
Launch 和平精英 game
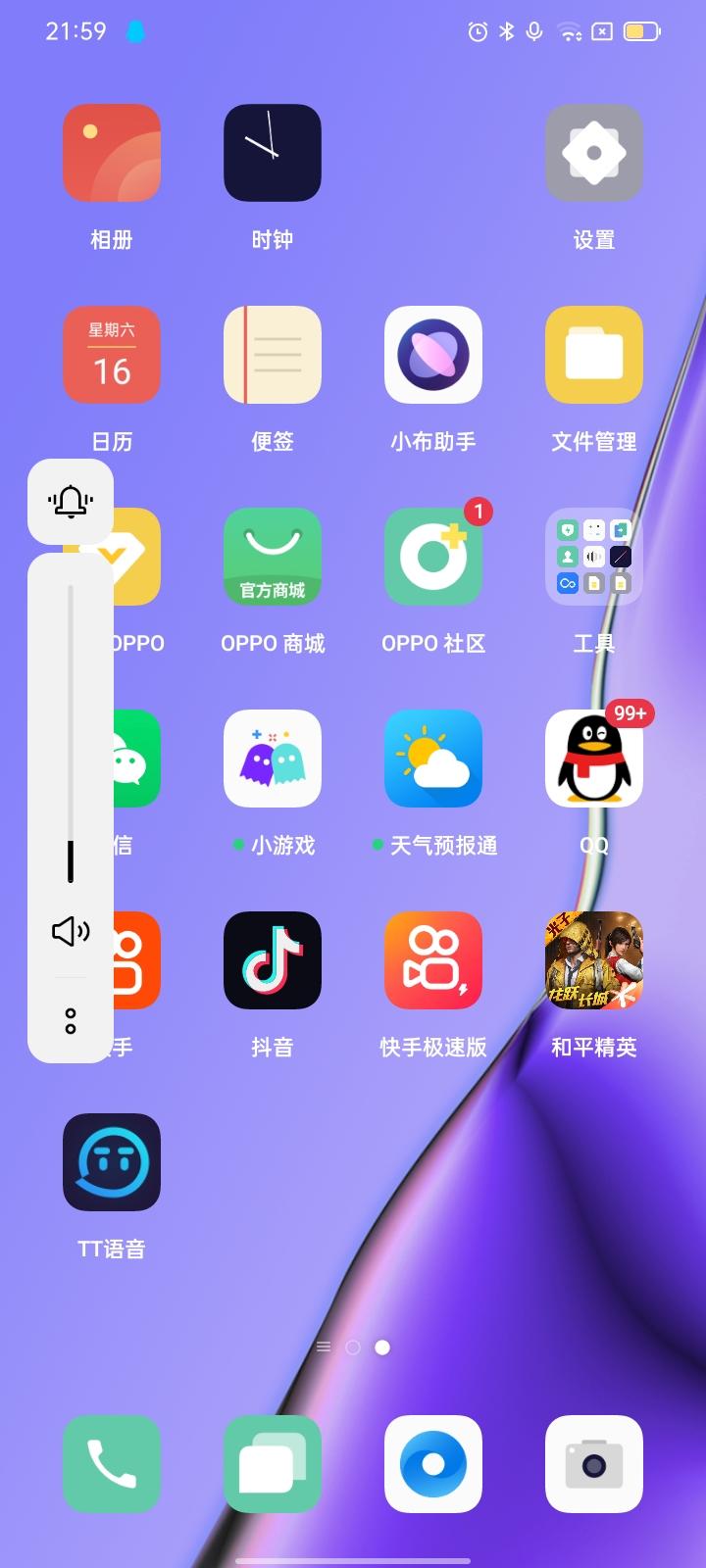point(593,960)
